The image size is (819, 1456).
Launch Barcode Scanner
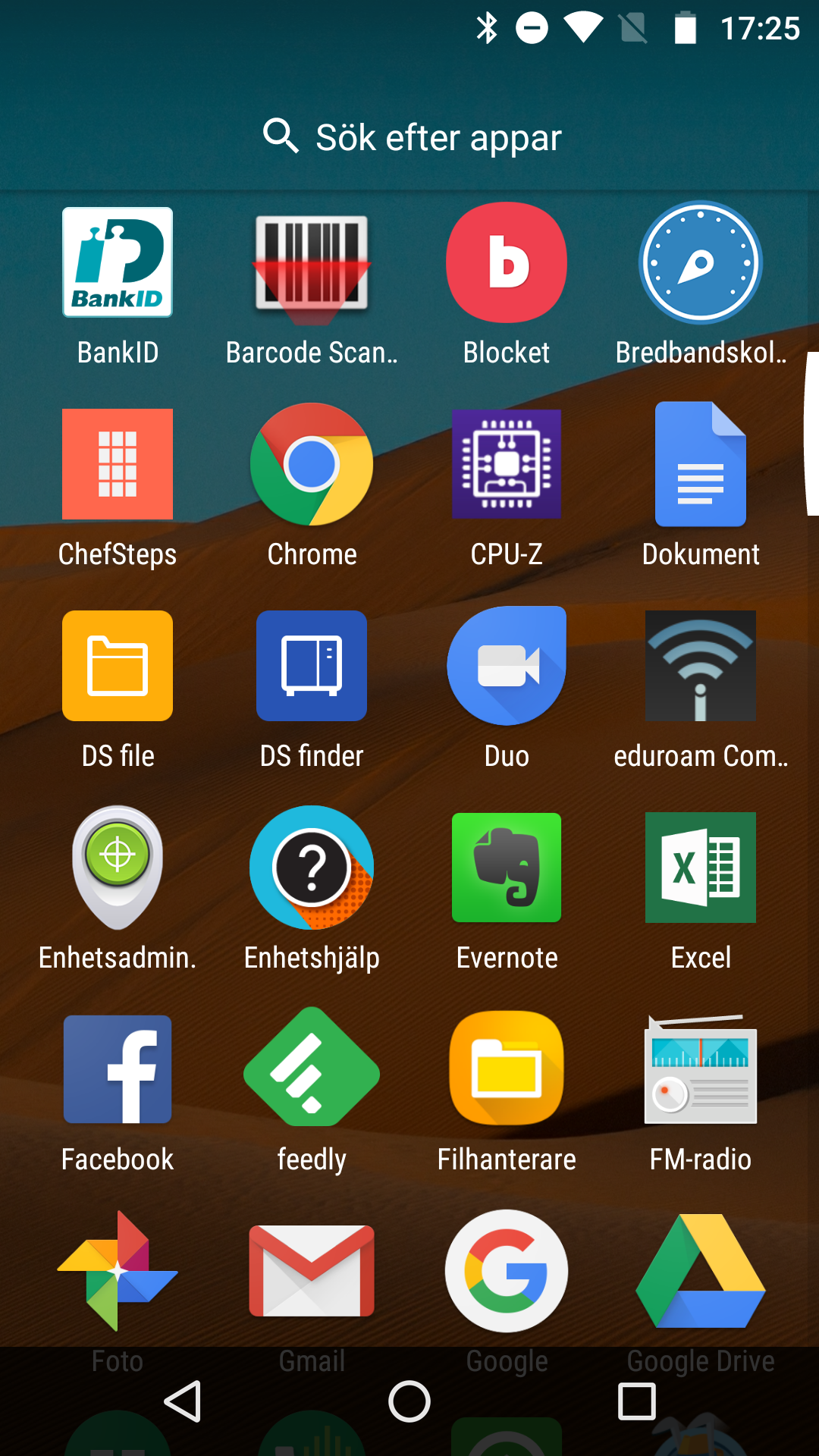[312, 262]
